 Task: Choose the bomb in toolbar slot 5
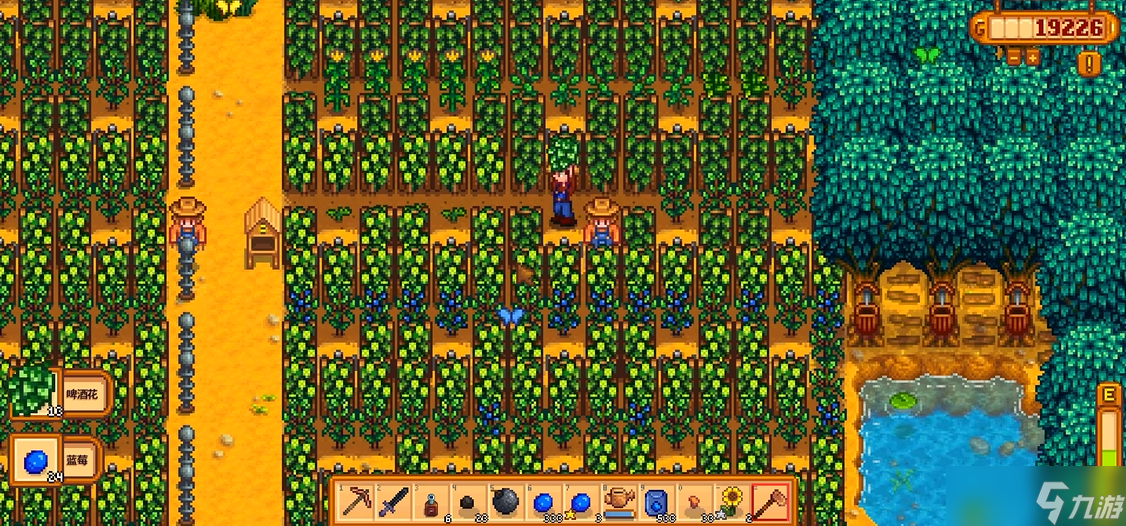click(506, 500)
